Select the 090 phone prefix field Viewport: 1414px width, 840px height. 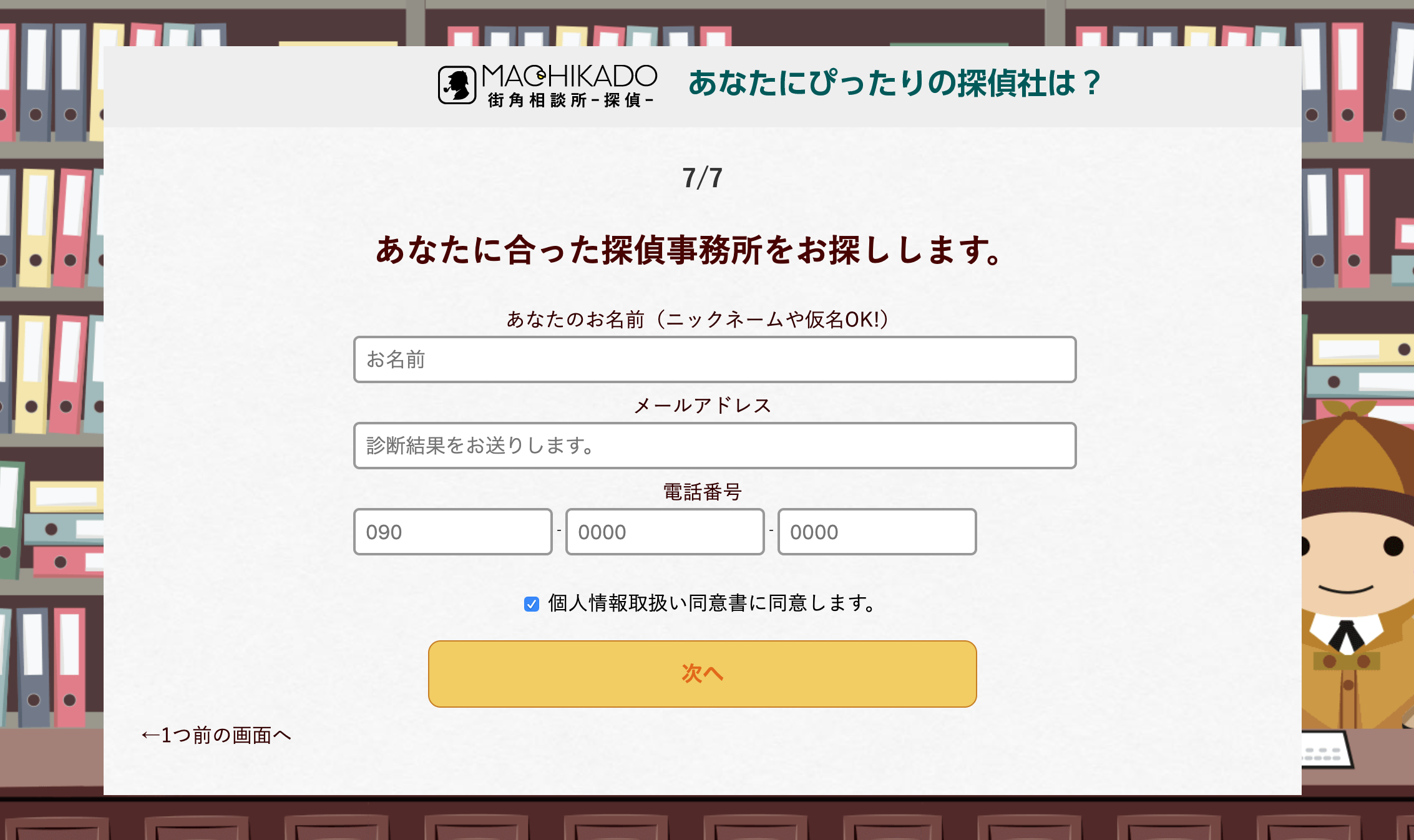tap(452, 532)
